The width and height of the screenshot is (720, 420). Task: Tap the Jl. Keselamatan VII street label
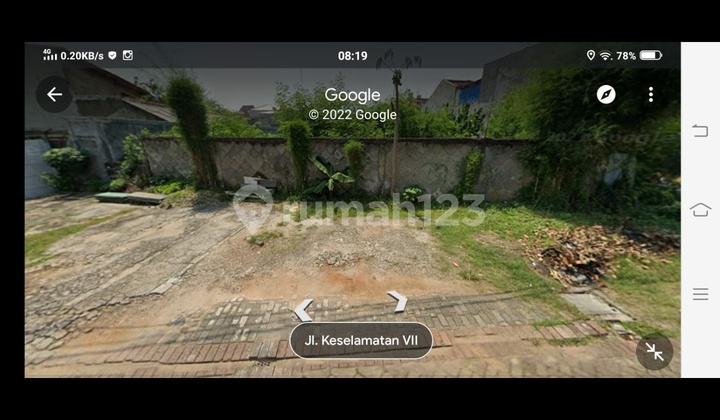click(x=361, y=340)
